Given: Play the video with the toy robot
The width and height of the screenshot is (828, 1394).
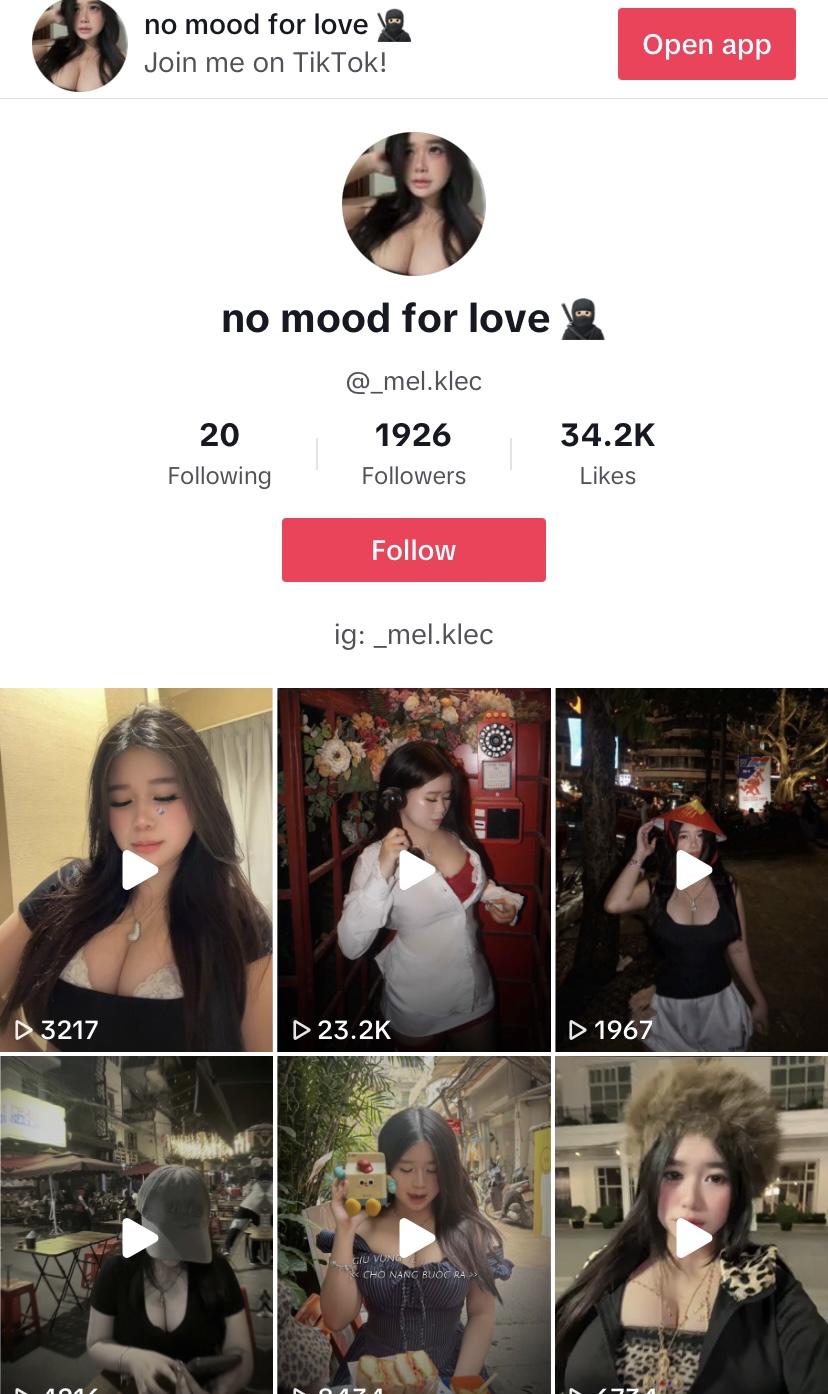Looking at the screenshot, I should (414, 1225).
